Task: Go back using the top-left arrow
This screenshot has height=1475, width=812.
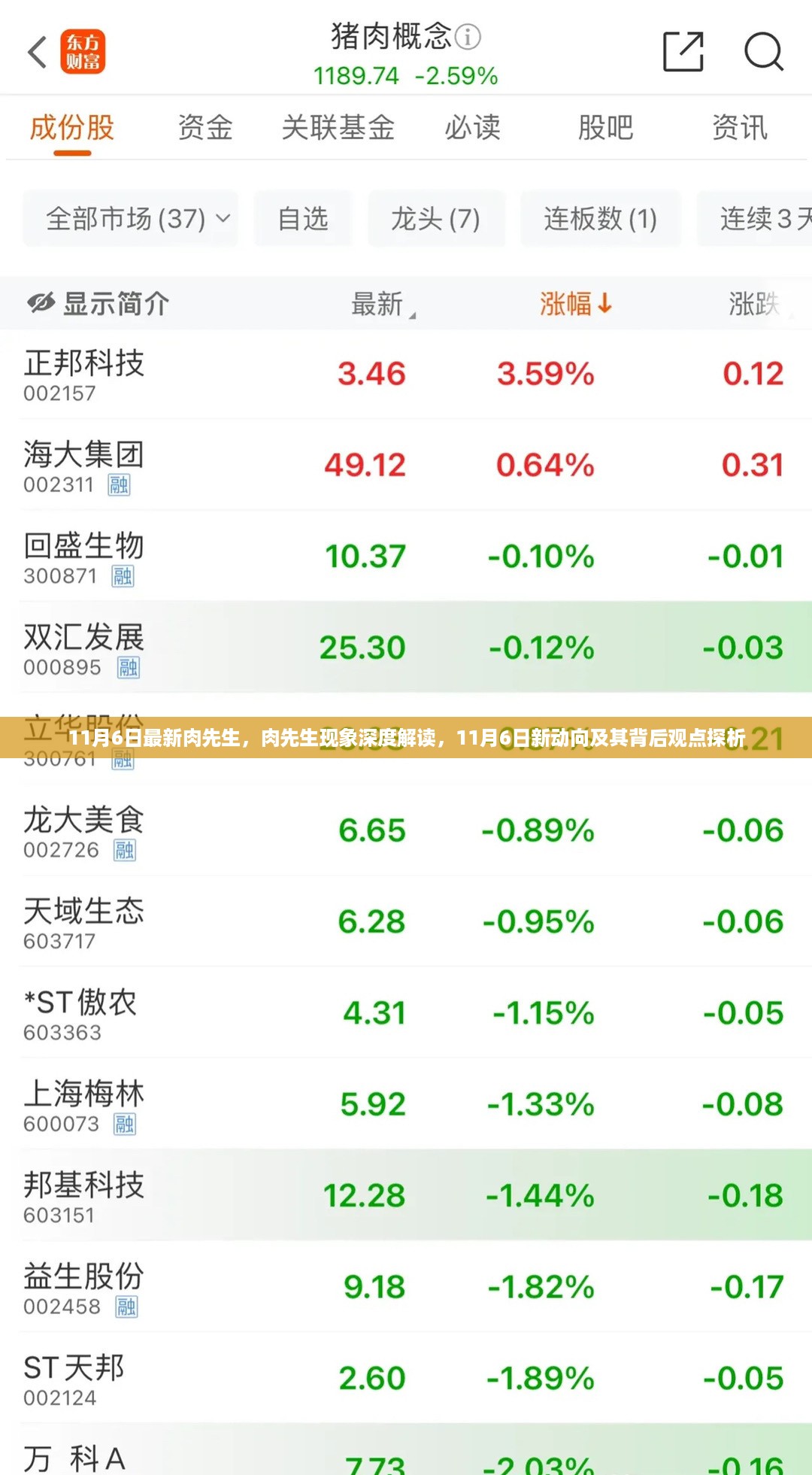Action: [x=38, y=52]
